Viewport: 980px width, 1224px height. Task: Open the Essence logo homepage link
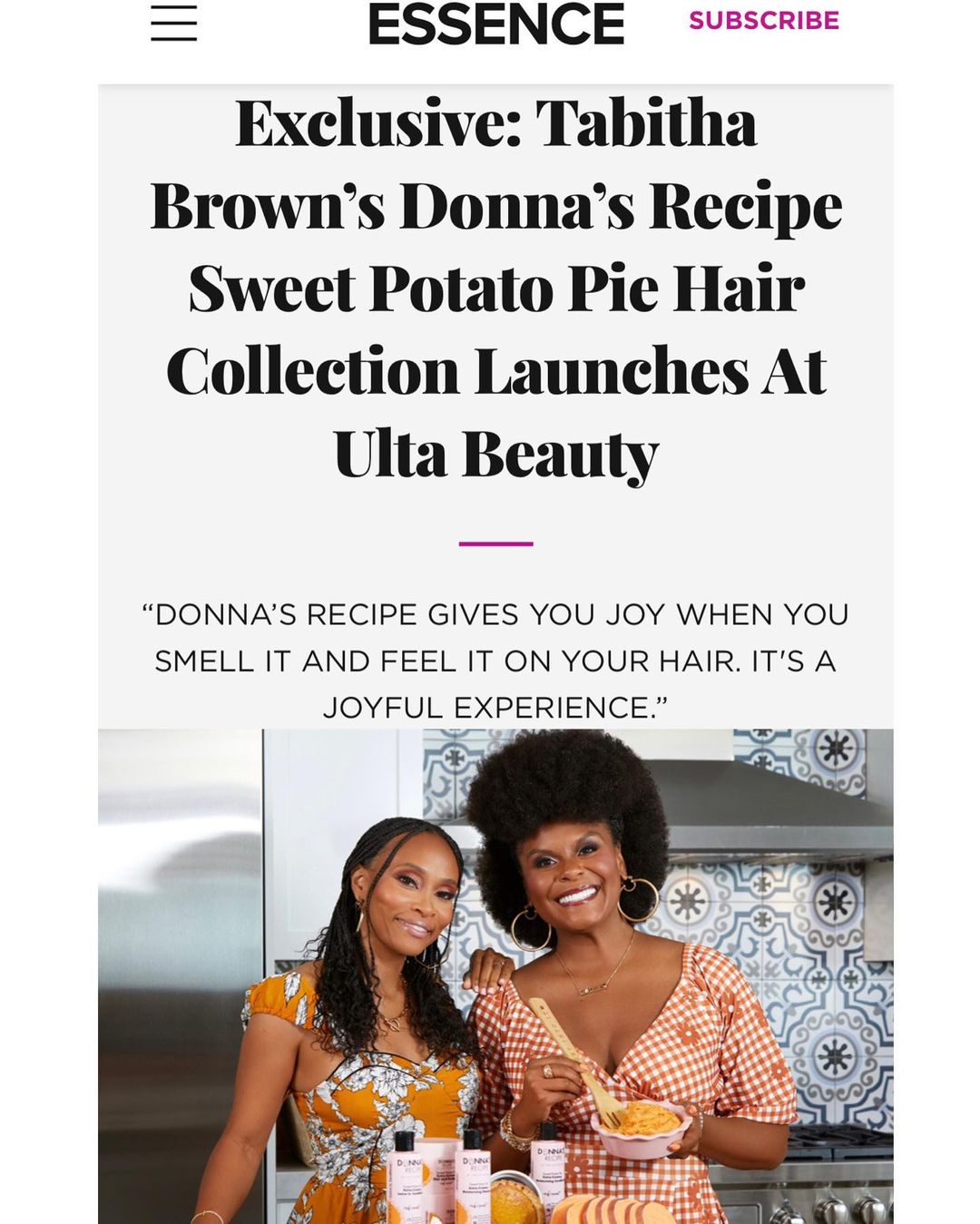tap(495, 23)
